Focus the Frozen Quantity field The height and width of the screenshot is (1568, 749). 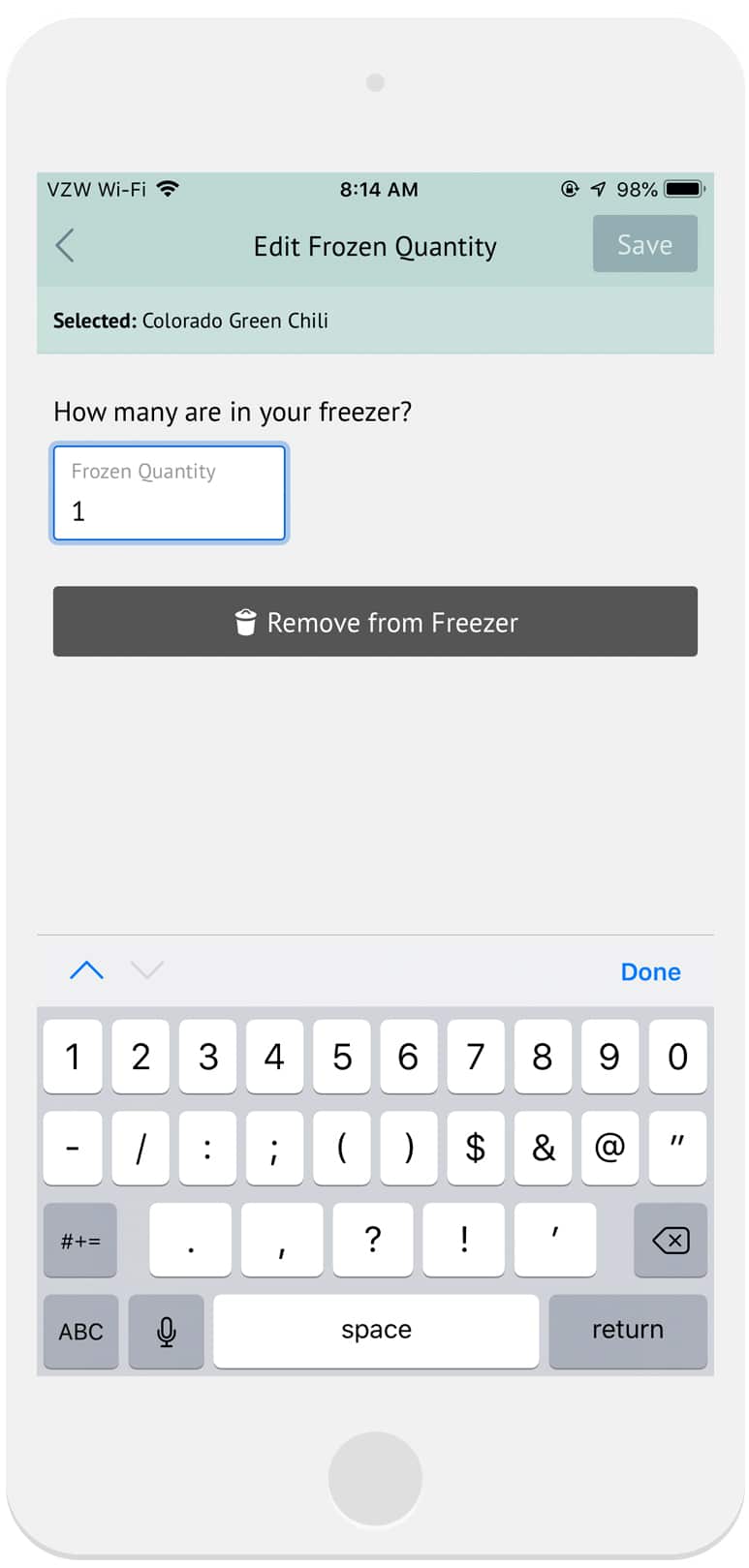click(170, 493)
